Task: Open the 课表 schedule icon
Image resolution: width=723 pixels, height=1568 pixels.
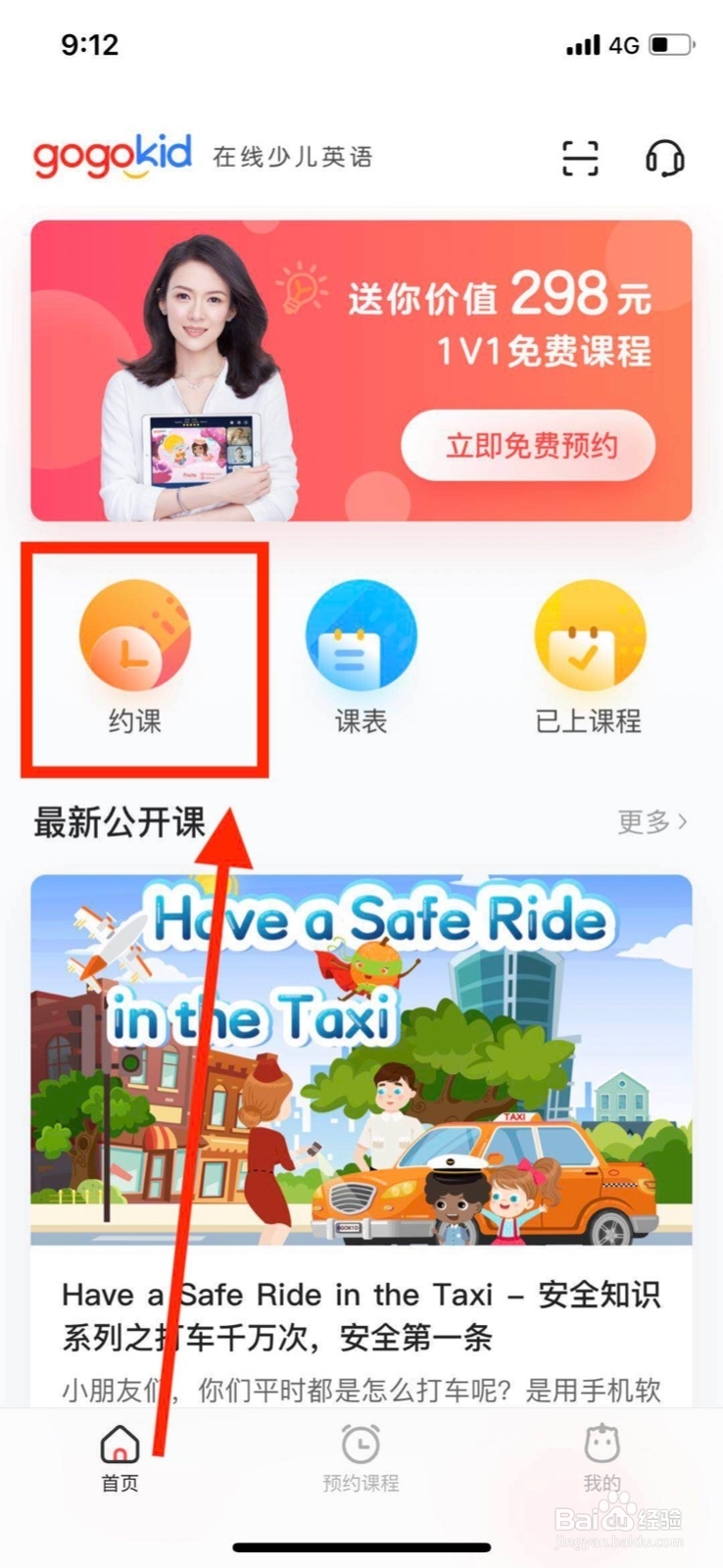Action: point(361,637)
